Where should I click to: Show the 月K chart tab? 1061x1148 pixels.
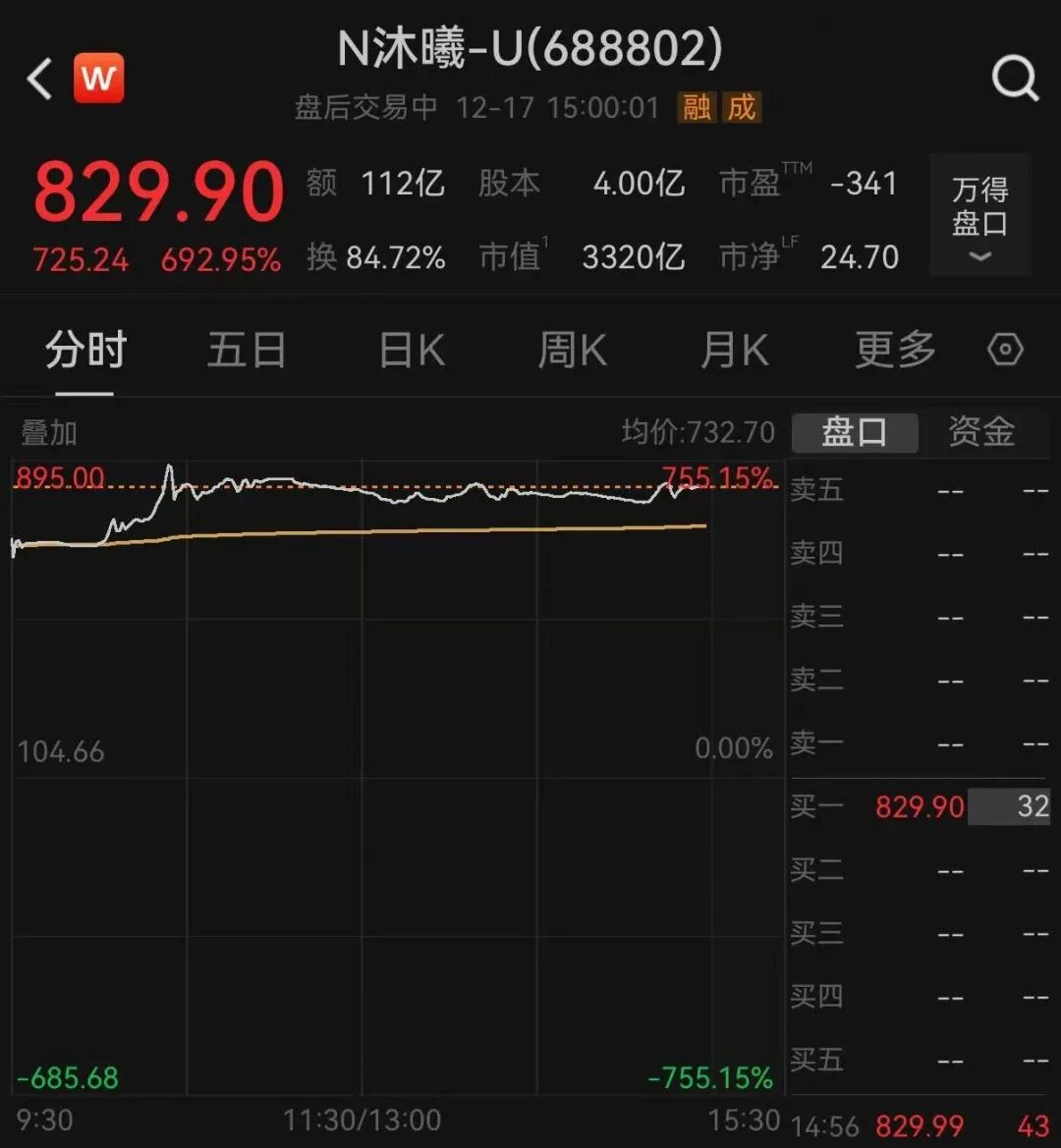coord(734,351)
